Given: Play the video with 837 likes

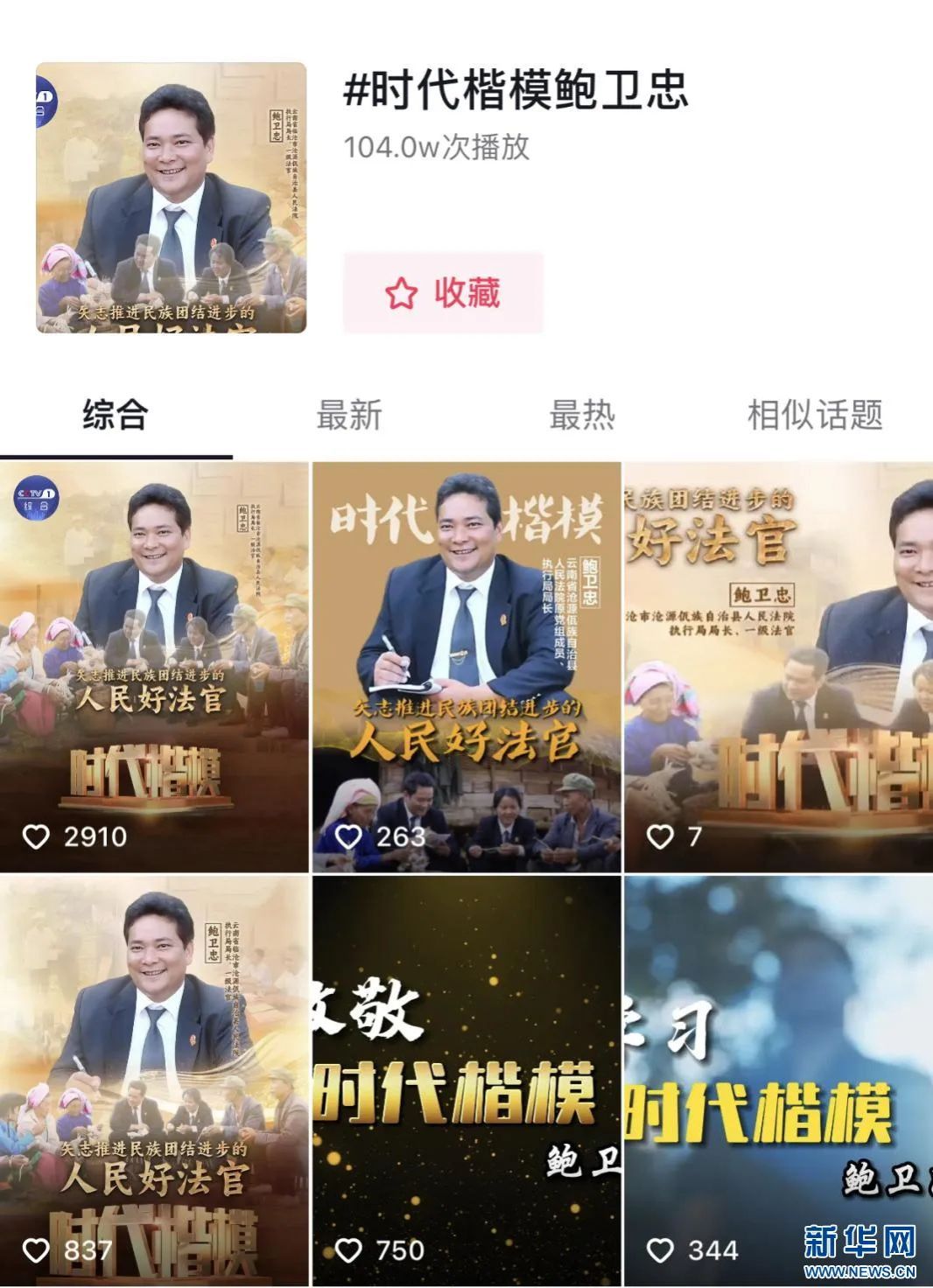Looking at the screenshot, I should 154,1081.
